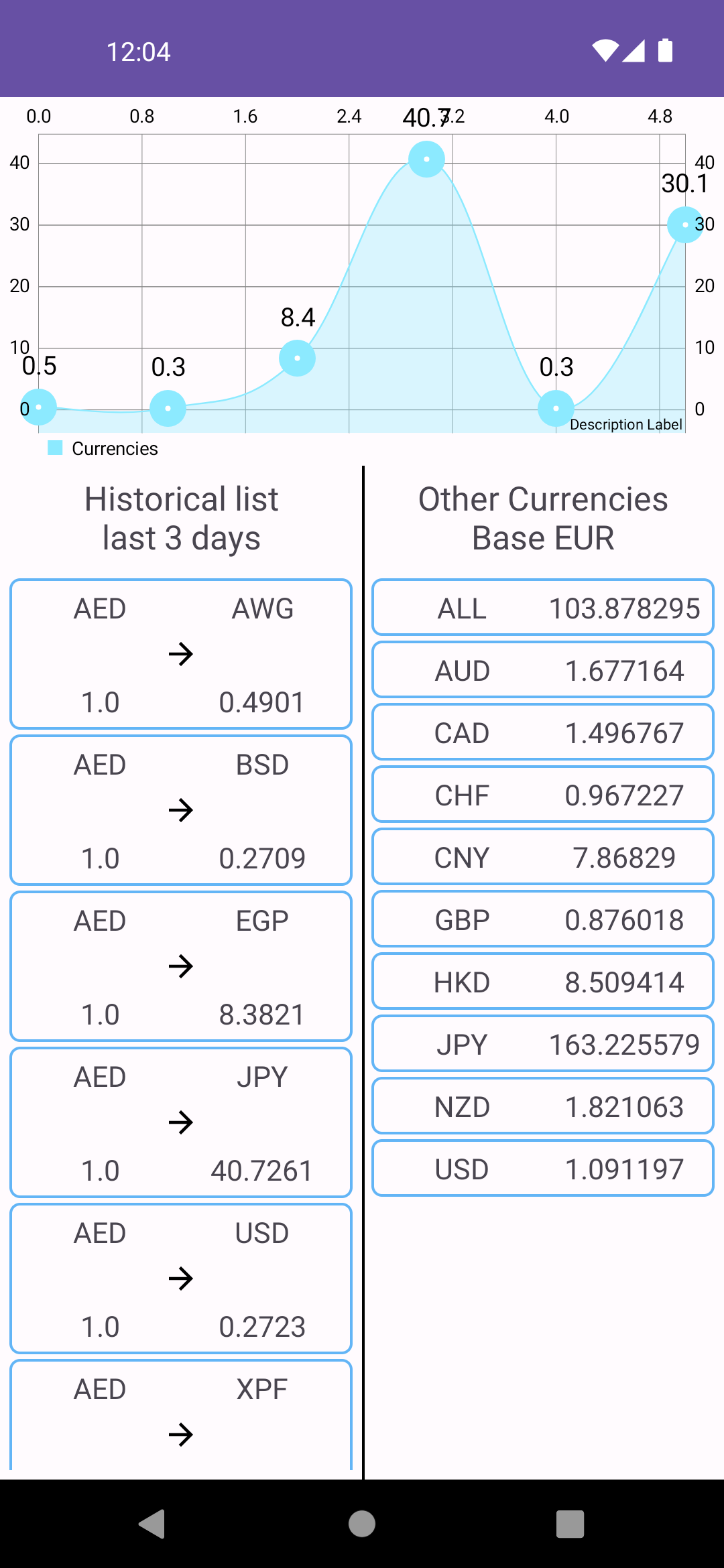This screenshot has width=724, height=1568.
Task: Choose the USD 1.091197 row
Action: point(543,1169)
